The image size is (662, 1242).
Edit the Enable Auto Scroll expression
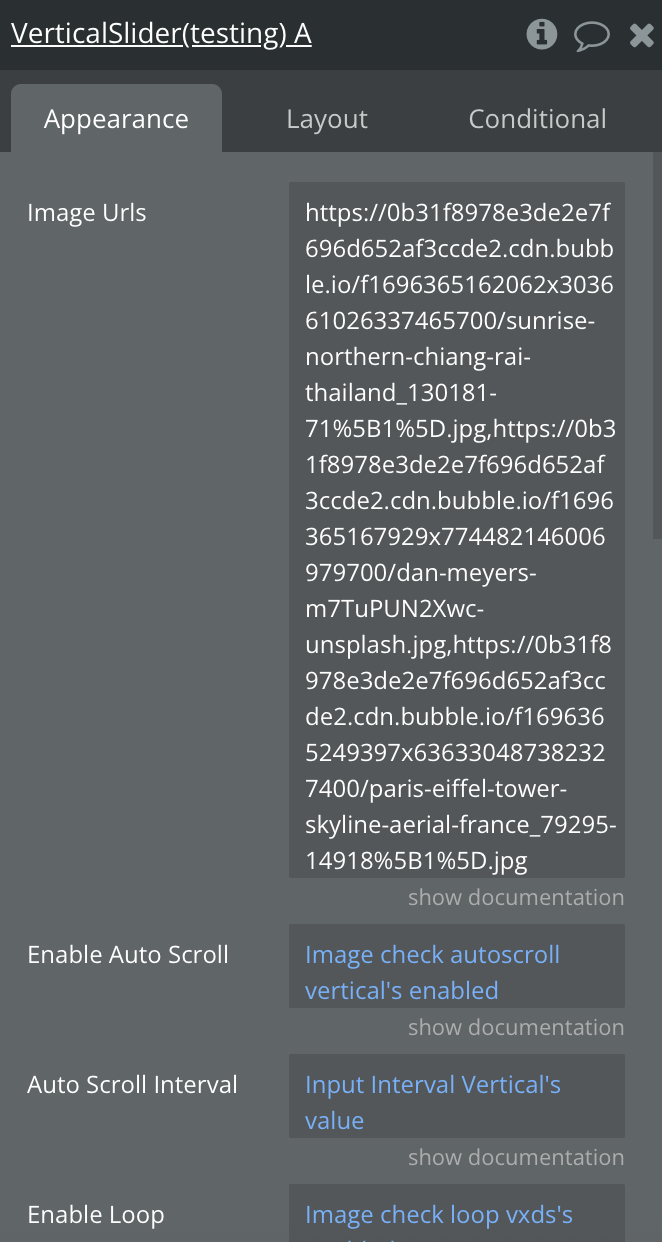pyautogui.click(x=457, y=972)
